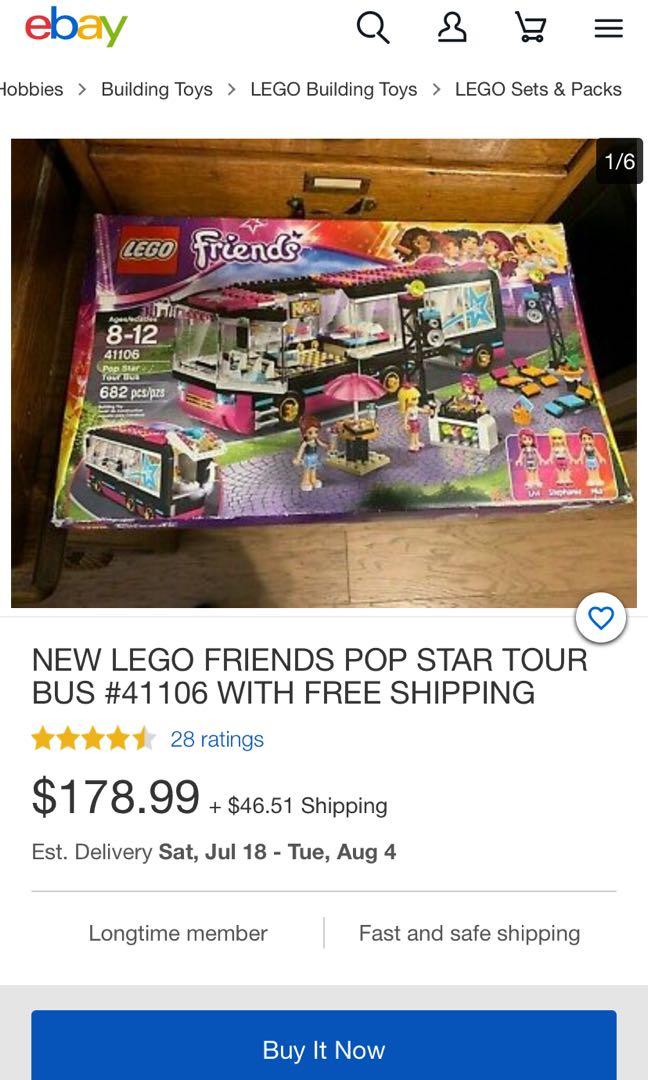Open LEGO Building Toys breadcrumb
This screenshot has width=648, height=1080.
pos(333,89)
